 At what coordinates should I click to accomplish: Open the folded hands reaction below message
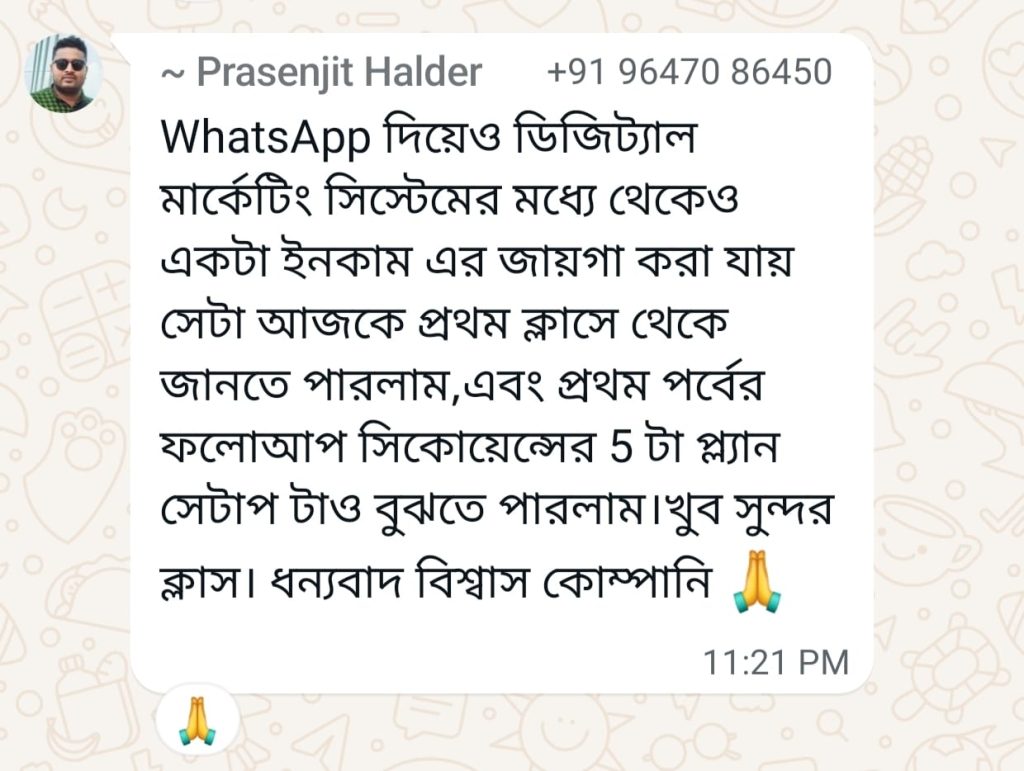point(198,720)
